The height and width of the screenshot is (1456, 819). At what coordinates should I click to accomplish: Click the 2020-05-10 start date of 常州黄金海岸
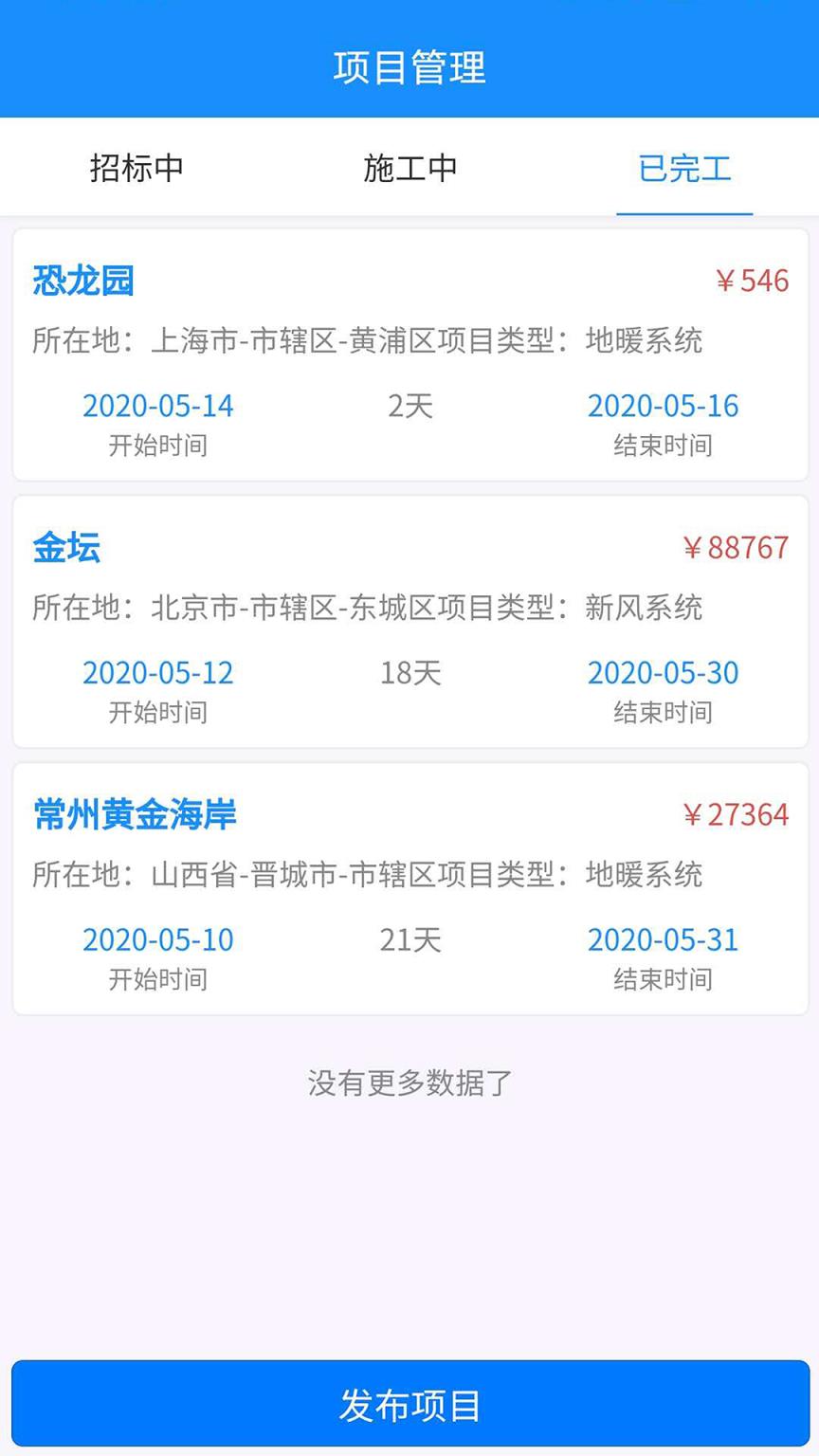157,939
